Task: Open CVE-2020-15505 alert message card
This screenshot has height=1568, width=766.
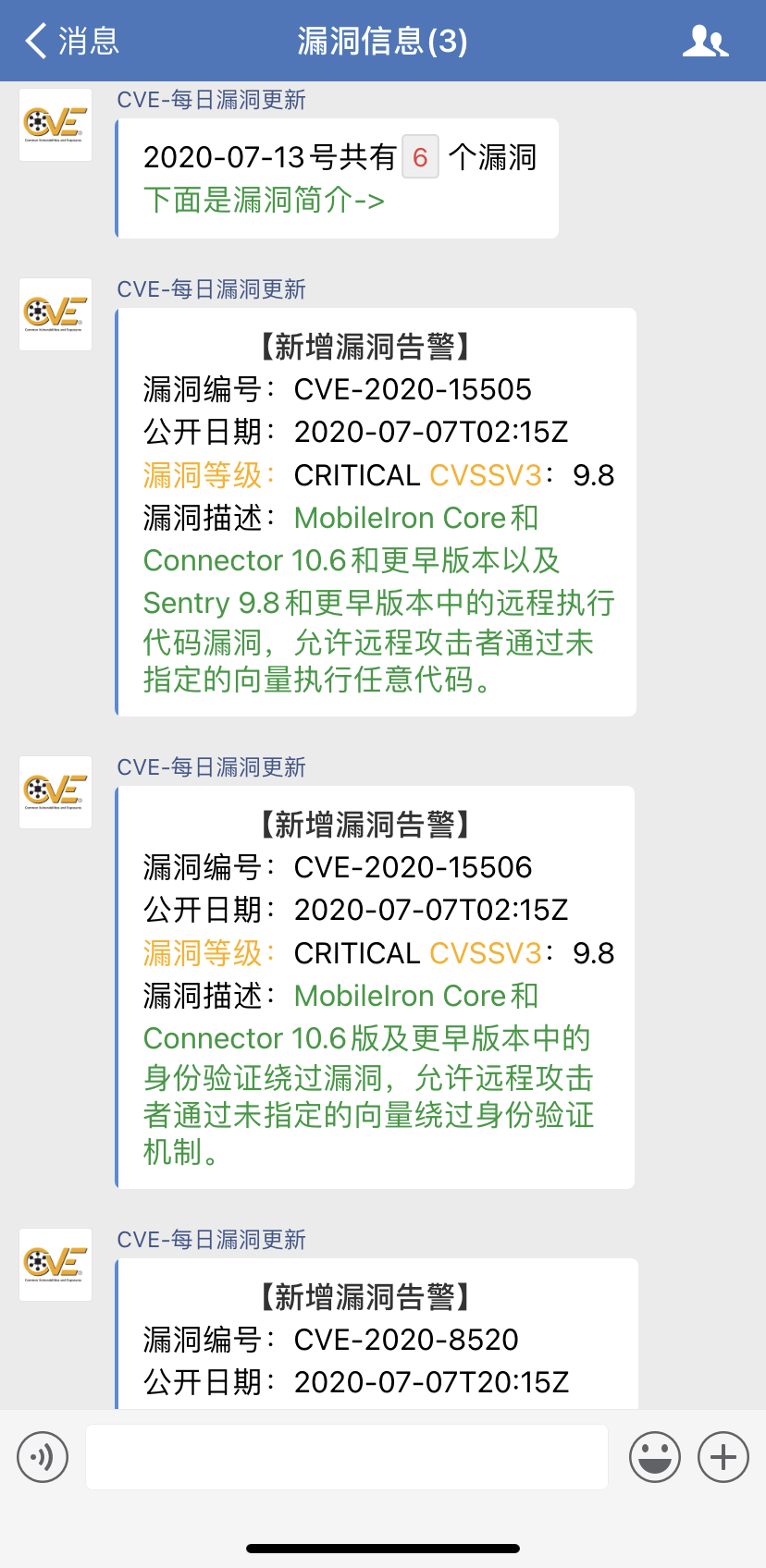Action: tap(377, 511)
